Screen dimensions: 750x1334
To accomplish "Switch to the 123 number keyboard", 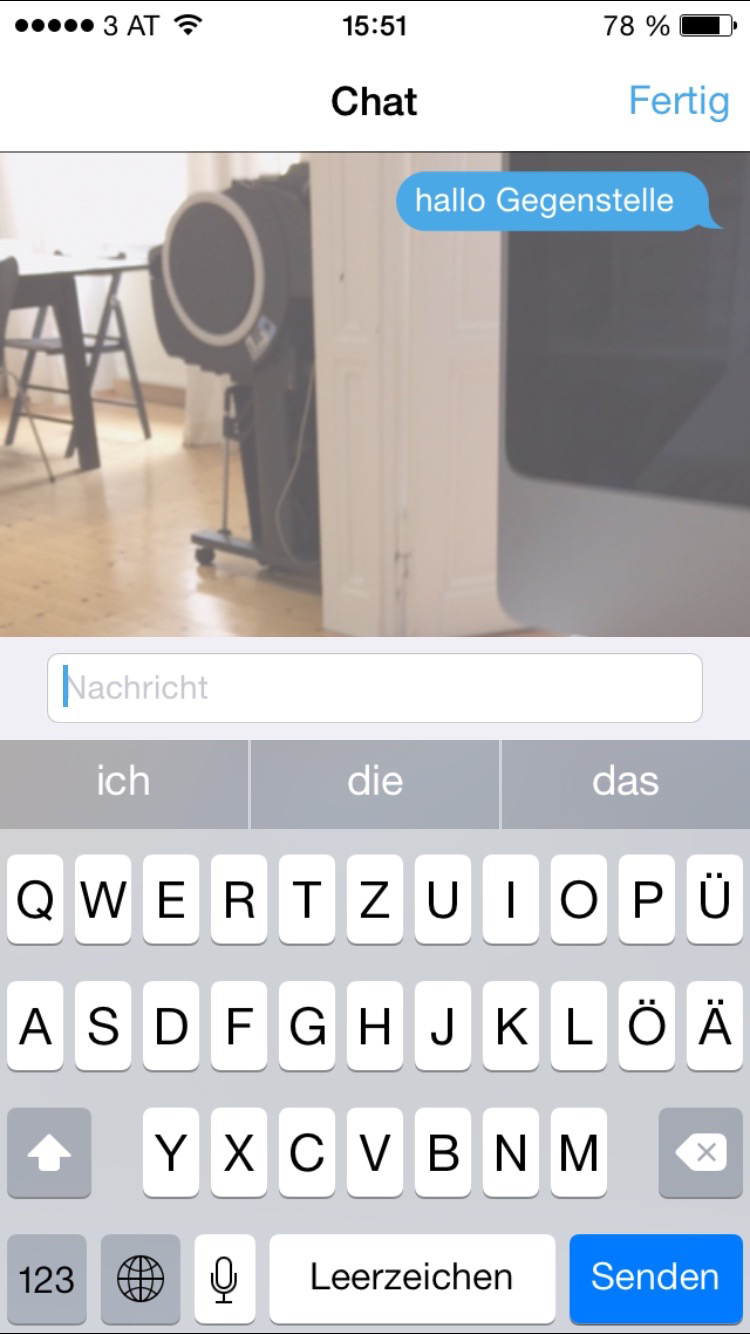I will [x=47, y=1278].
